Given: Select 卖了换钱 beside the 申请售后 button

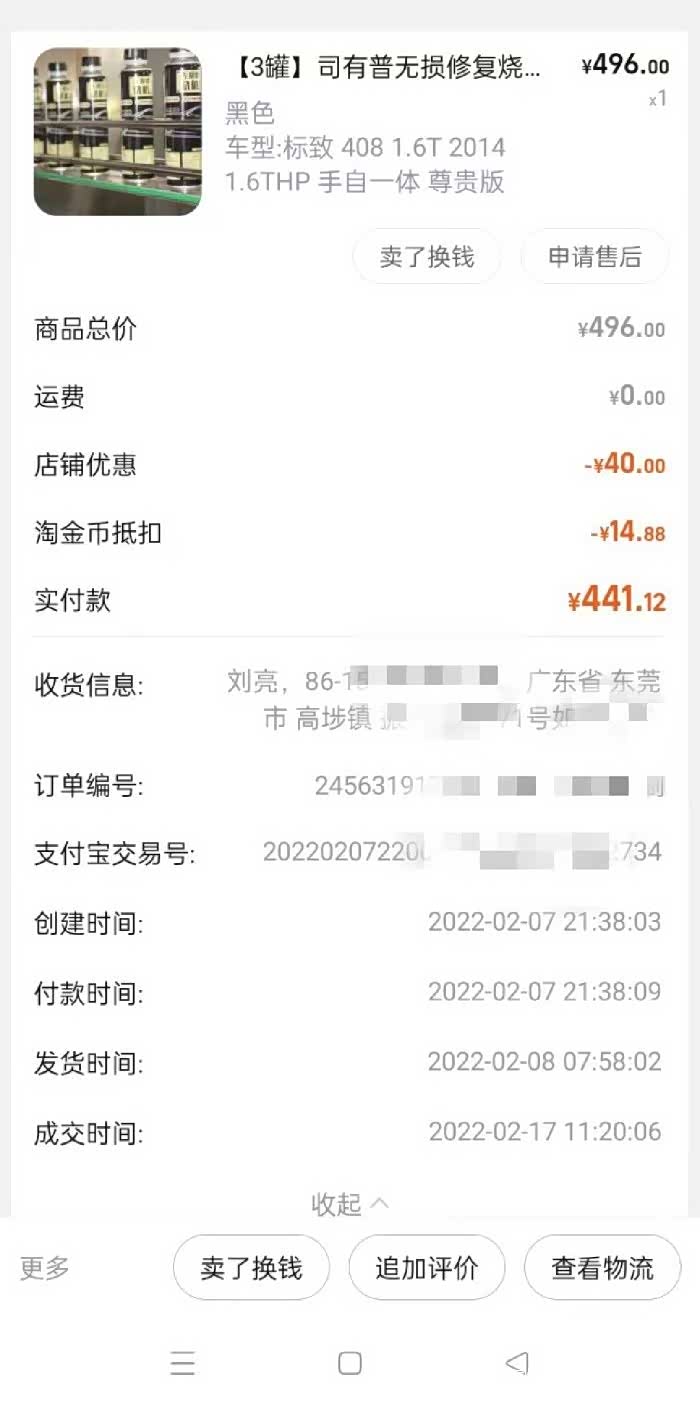Looking at the screenshot, I should tap(426, 257).
